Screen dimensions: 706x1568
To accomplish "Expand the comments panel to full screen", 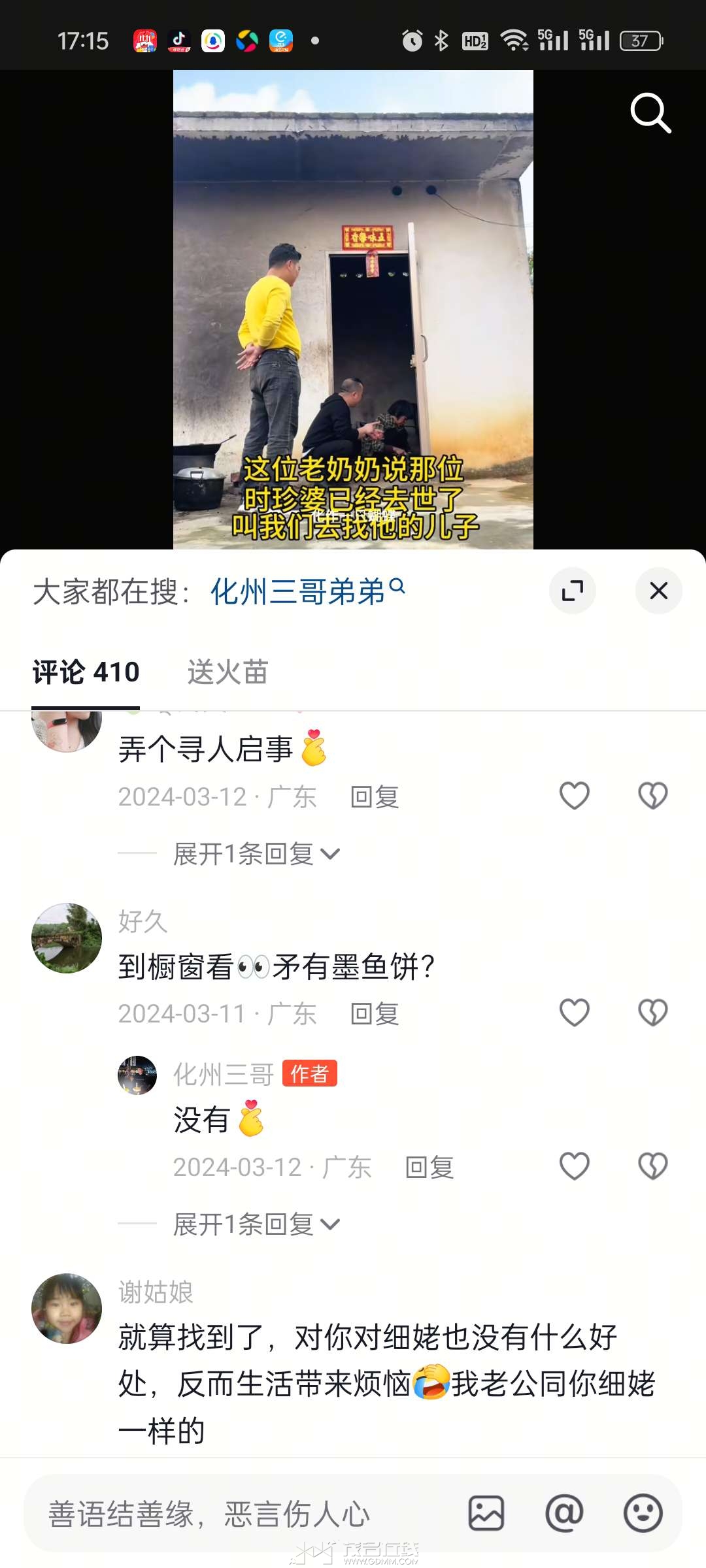I will (x=572, y=591).
